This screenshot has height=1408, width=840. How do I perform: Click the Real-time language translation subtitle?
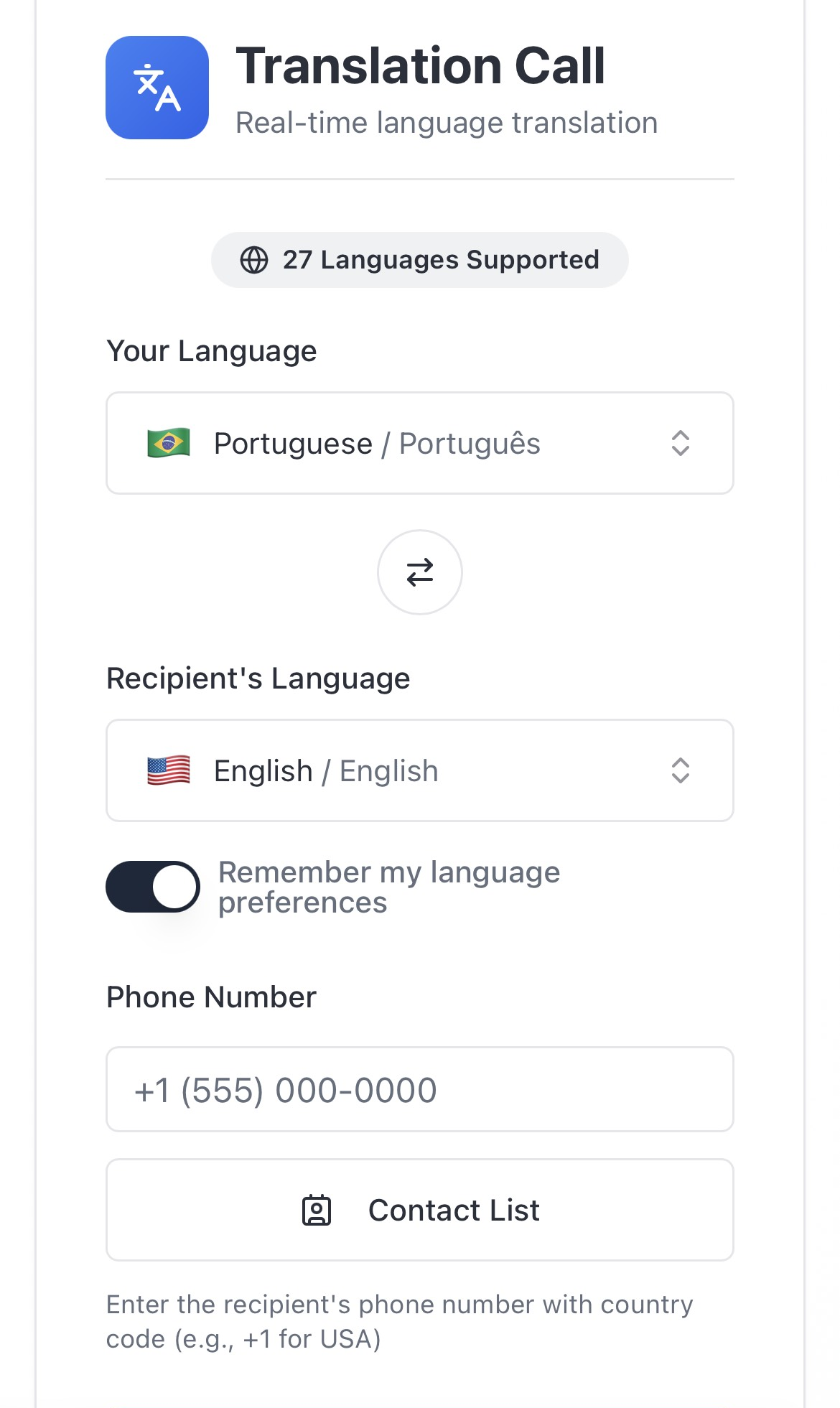(x=446, y=122)
